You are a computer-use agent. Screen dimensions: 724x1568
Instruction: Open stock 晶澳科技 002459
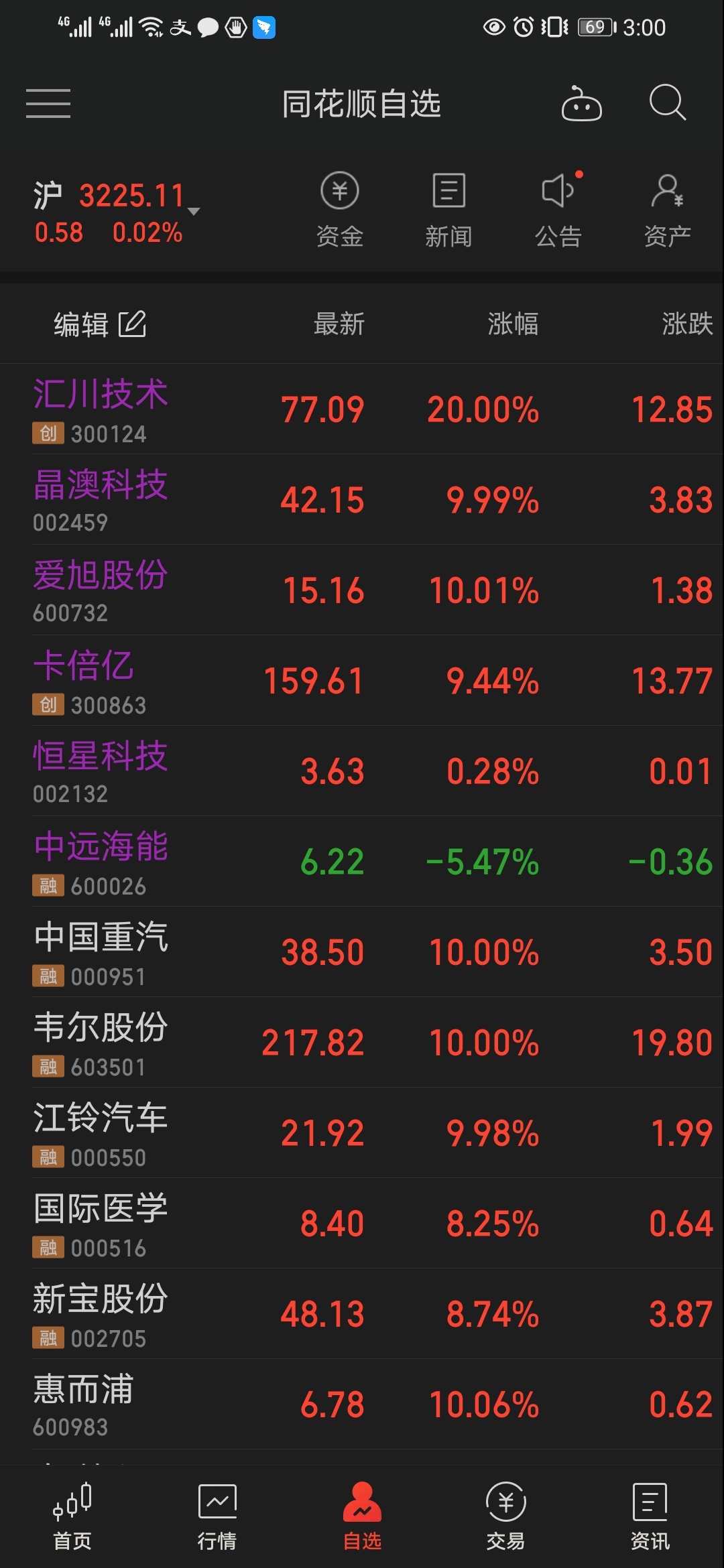[x=362, y=500]
